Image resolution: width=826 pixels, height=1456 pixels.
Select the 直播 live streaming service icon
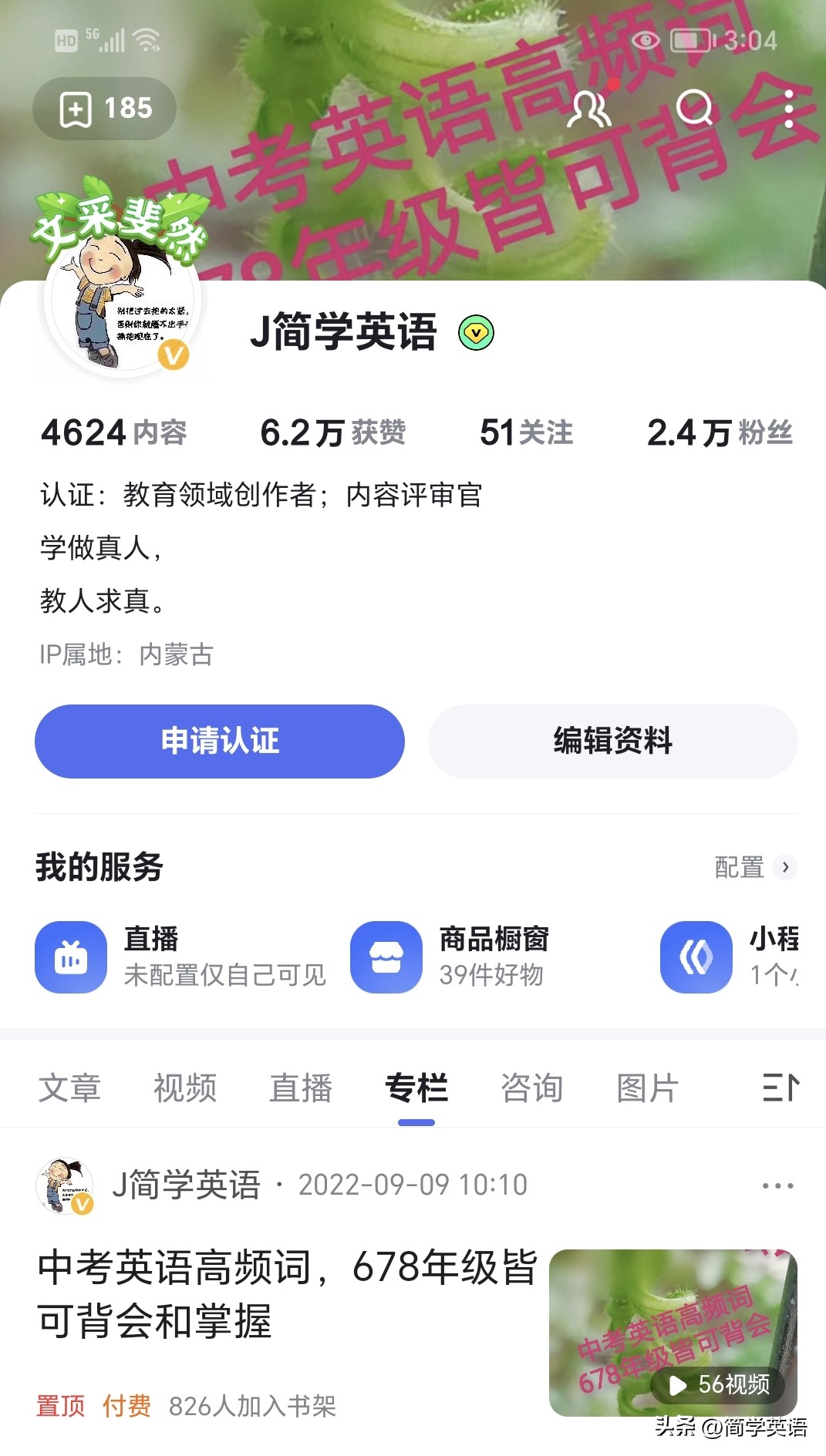(x=70, y=957)
